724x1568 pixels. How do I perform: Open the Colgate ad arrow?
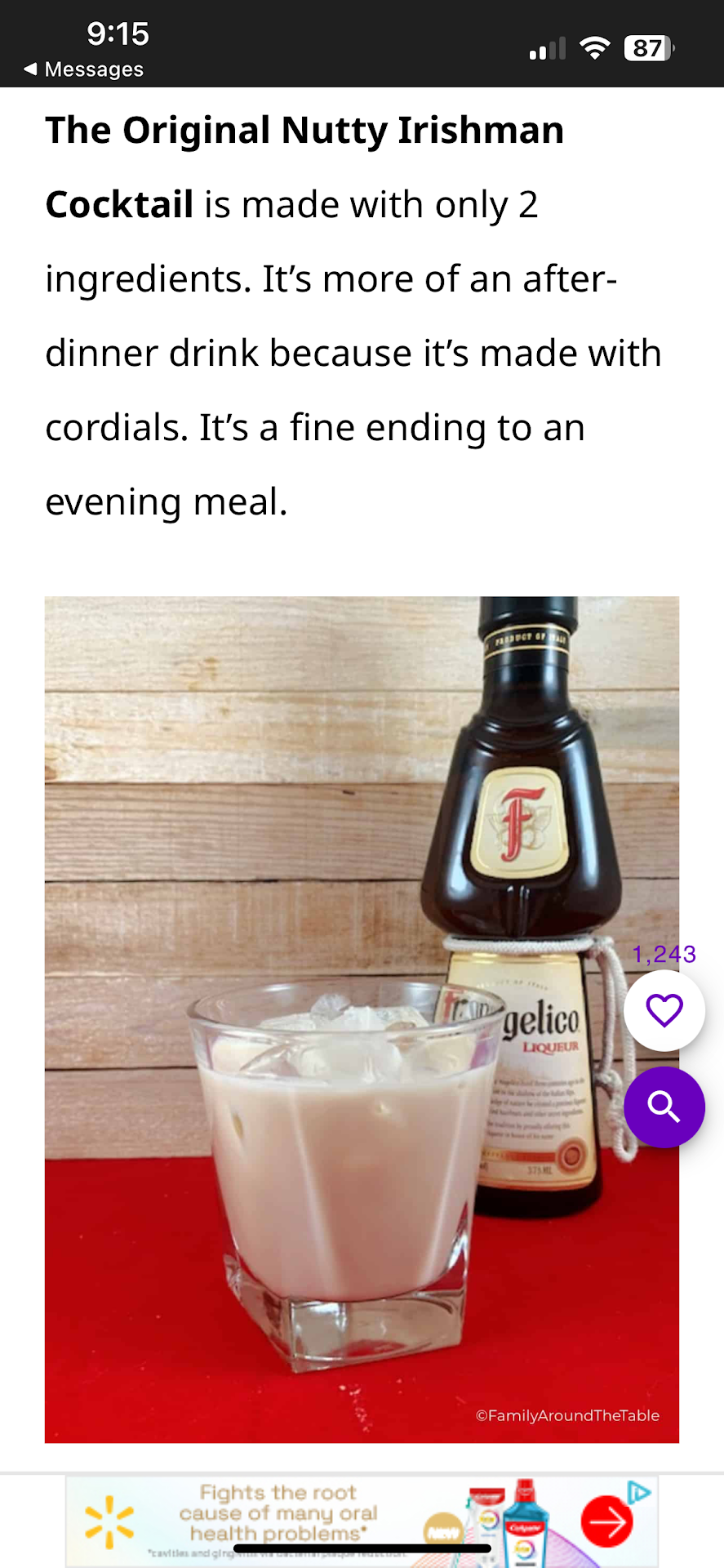606,1522
